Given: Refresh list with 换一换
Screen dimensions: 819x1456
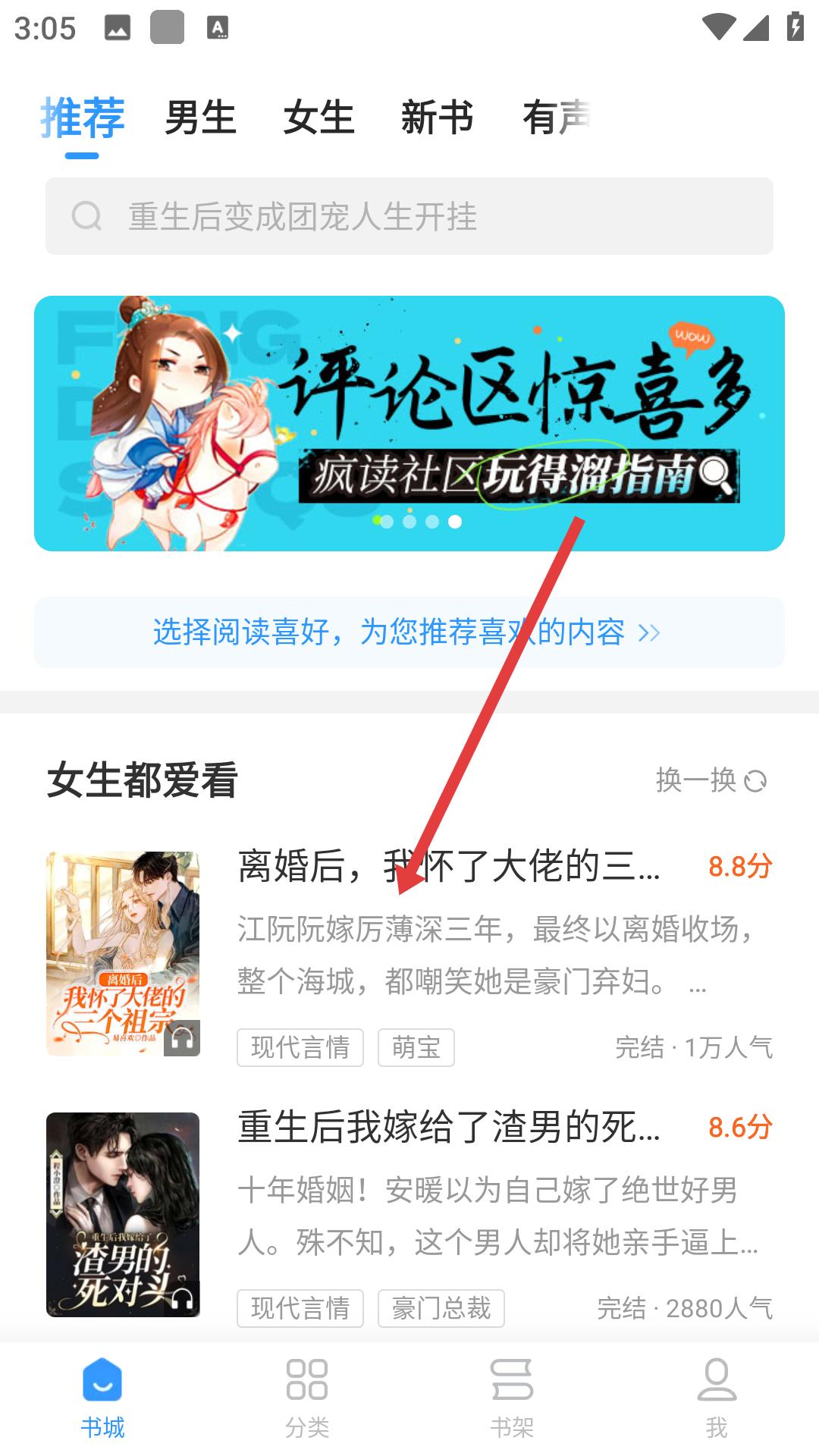Looking at the screenshot, I should (x=711, y=780).
